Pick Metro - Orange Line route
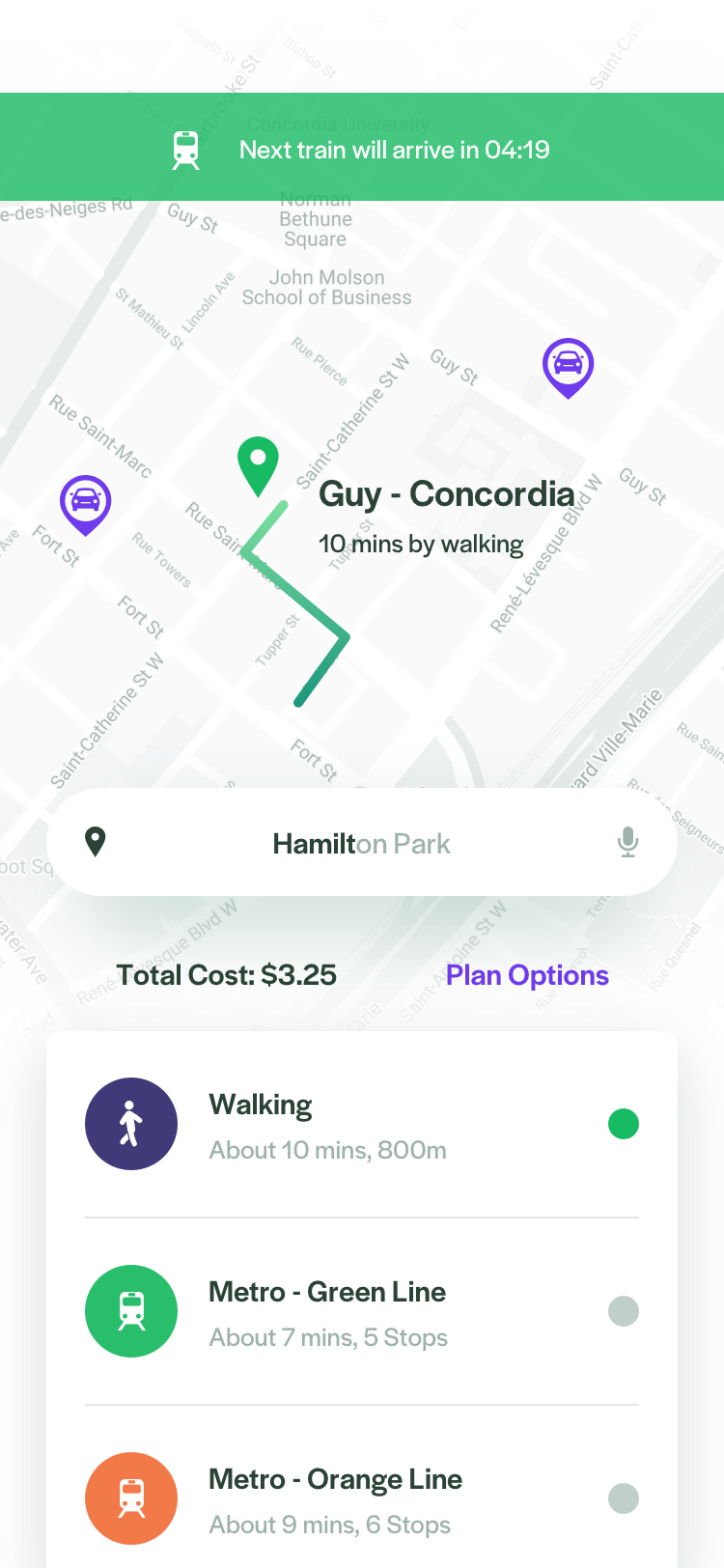 362,1498
